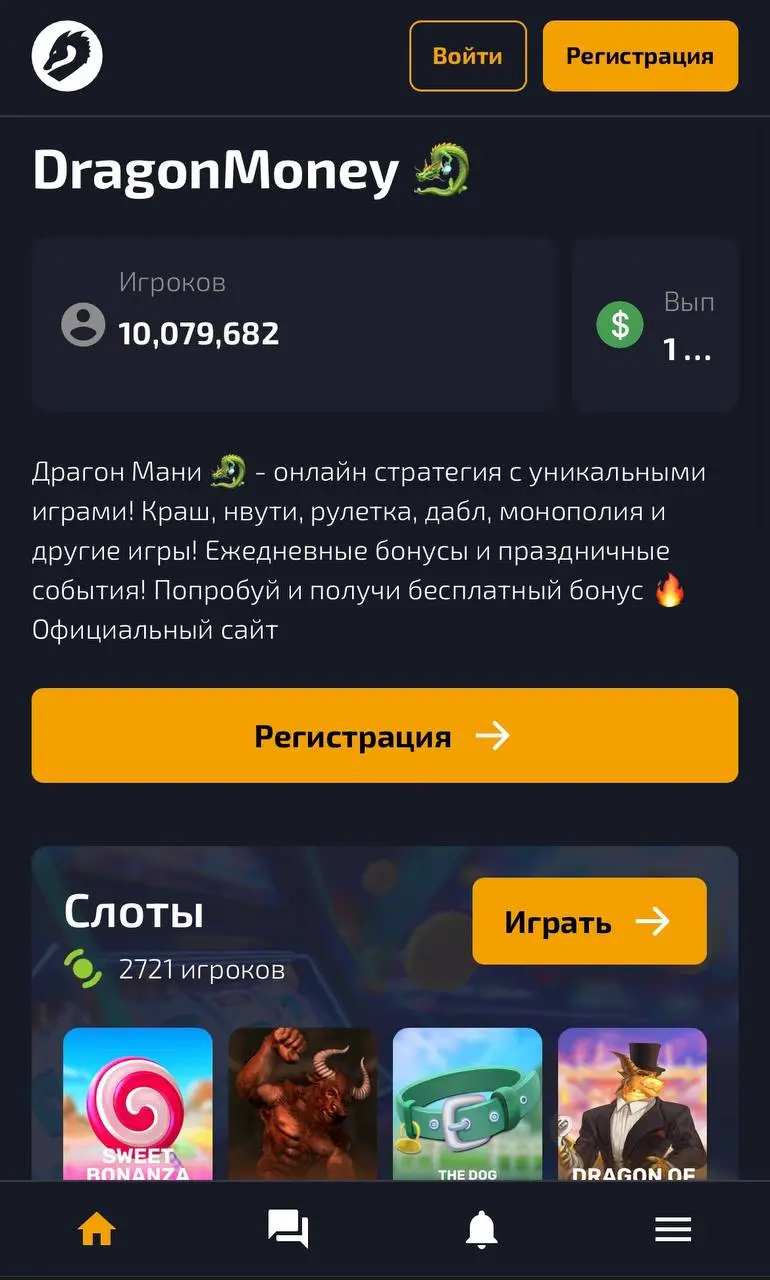
Task: Open the Sweet Bonanza game thumbnail
Action: [x=138, y=1105]
